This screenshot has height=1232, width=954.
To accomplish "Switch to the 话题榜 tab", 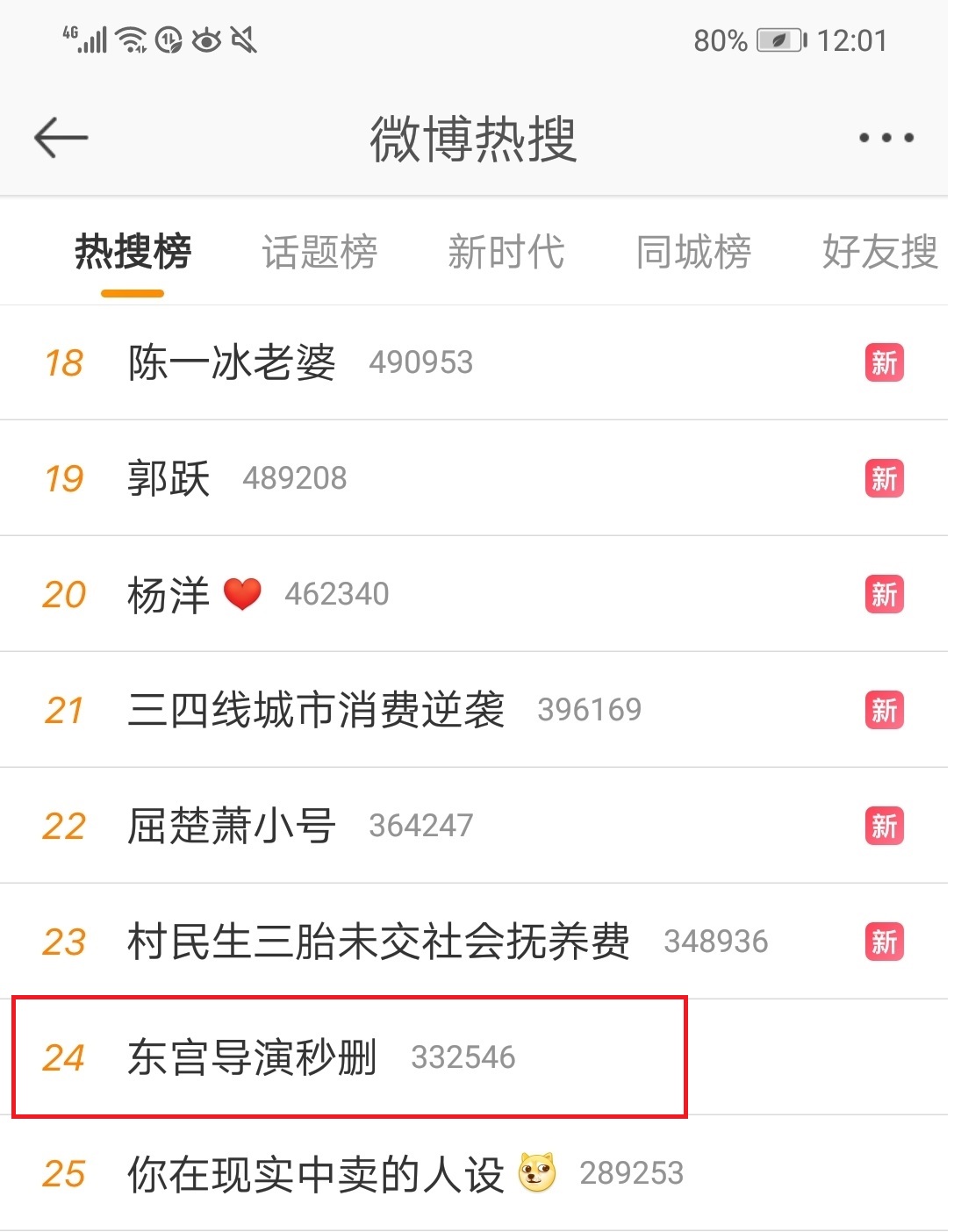I will [x=319, y=253].
